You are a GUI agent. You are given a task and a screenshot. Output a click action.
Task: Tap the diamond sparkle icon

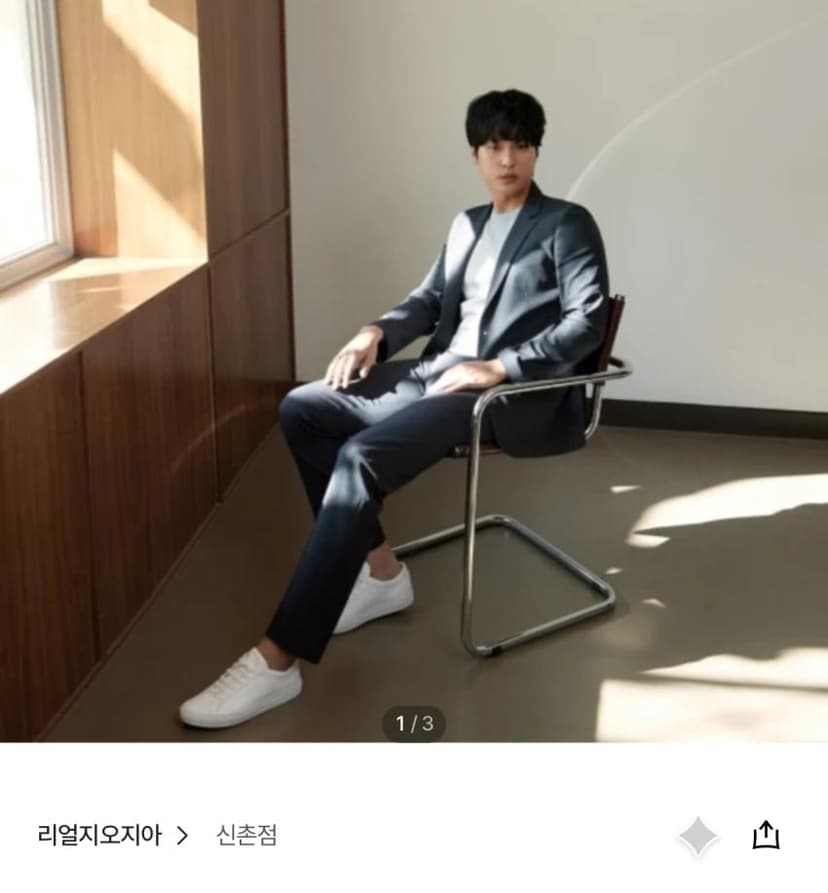tap(699, 836)
